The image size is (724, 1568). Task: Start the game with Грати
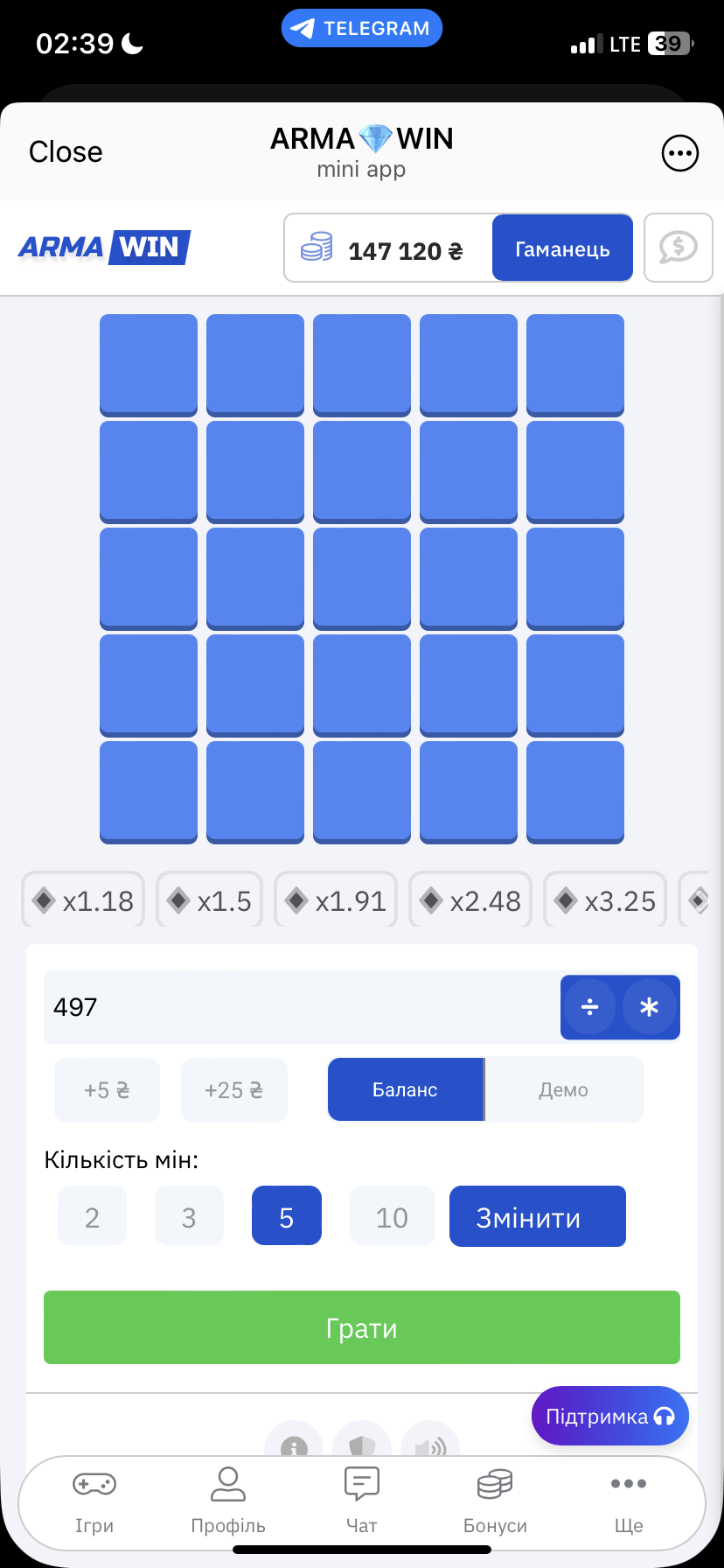tap(362, 1327)
